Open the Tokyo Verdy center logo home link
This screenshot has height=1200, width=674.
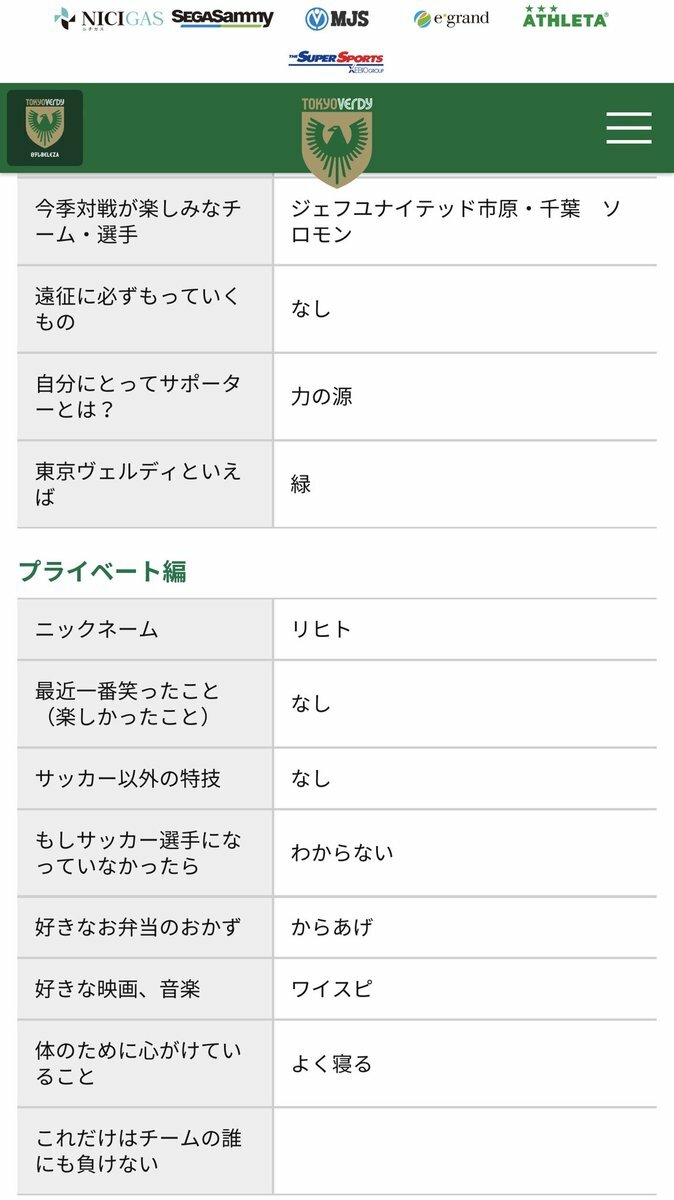(337, 140)
